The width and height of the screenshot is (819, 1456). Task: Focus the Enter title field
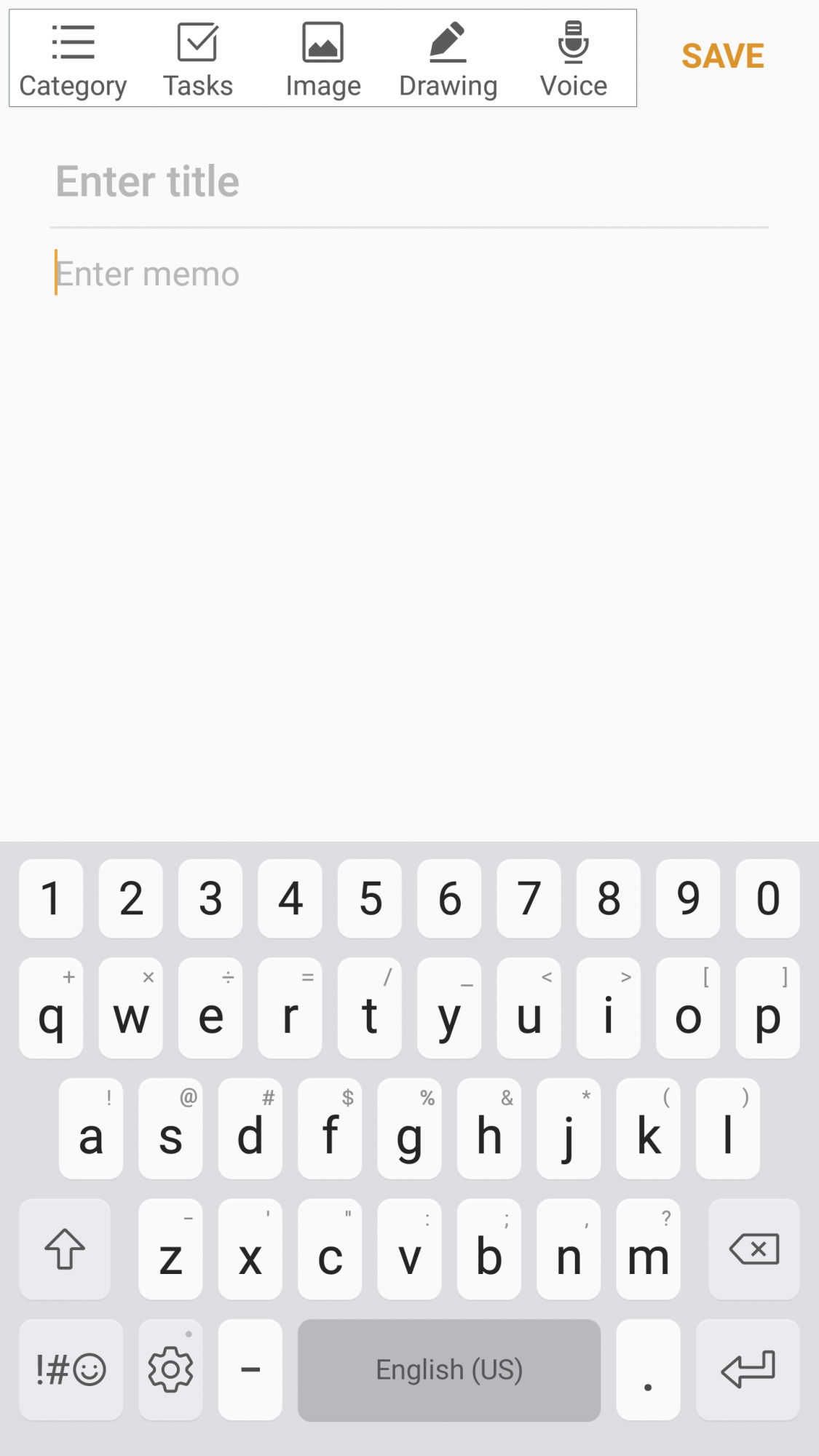click(409, 181)
